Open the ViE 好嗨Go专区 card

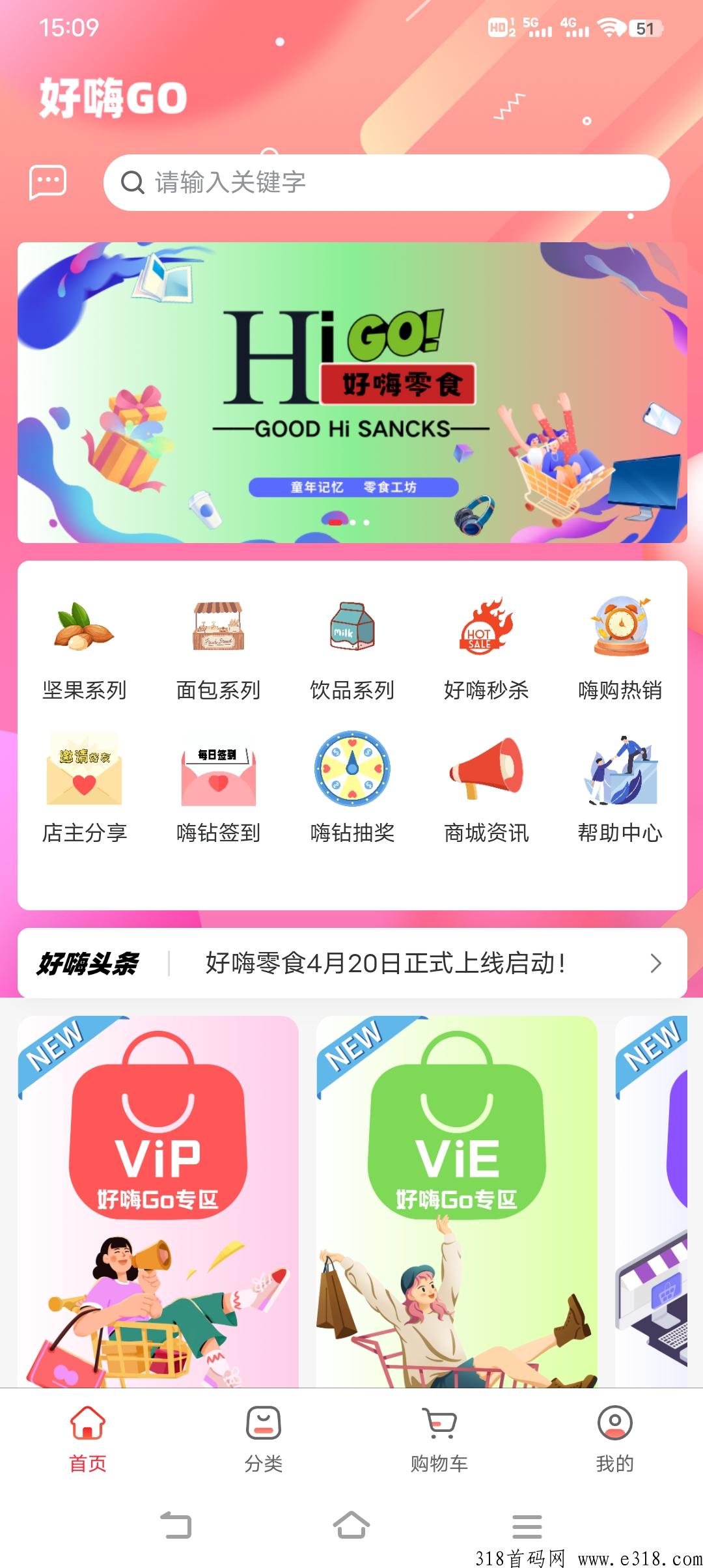click(456, 1198)
